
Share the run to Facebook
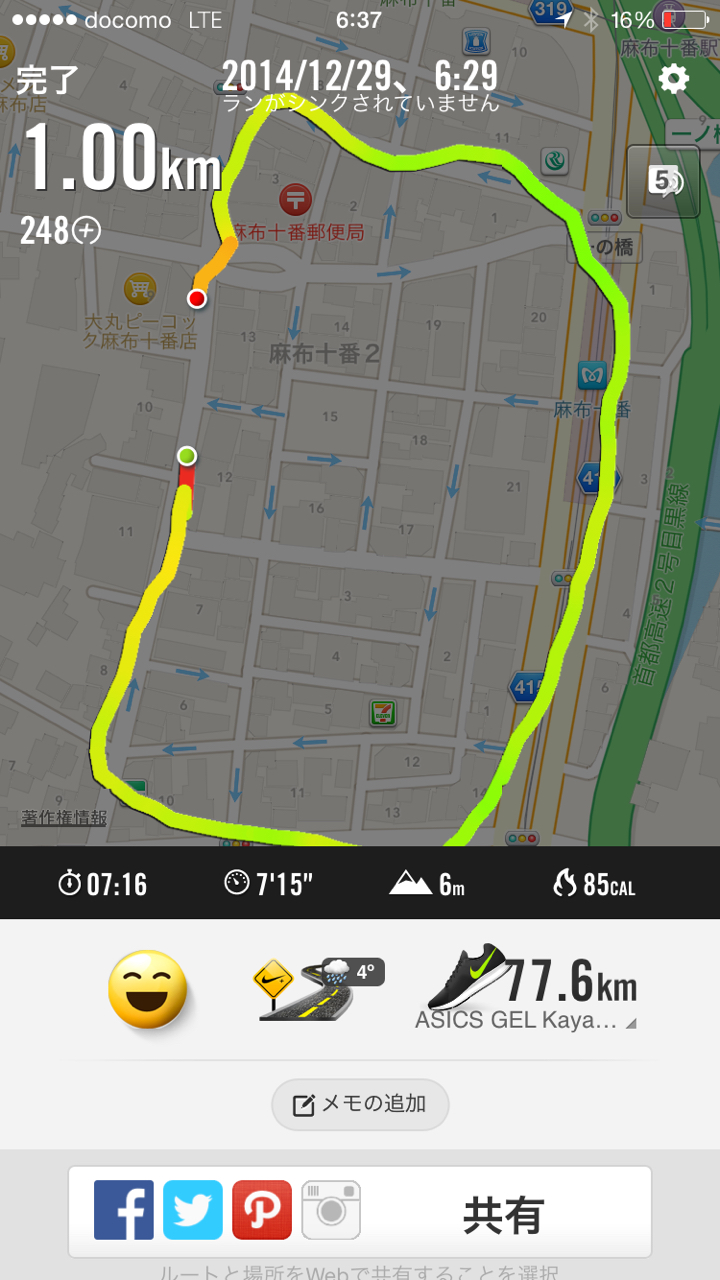[x=124, y=1210]
